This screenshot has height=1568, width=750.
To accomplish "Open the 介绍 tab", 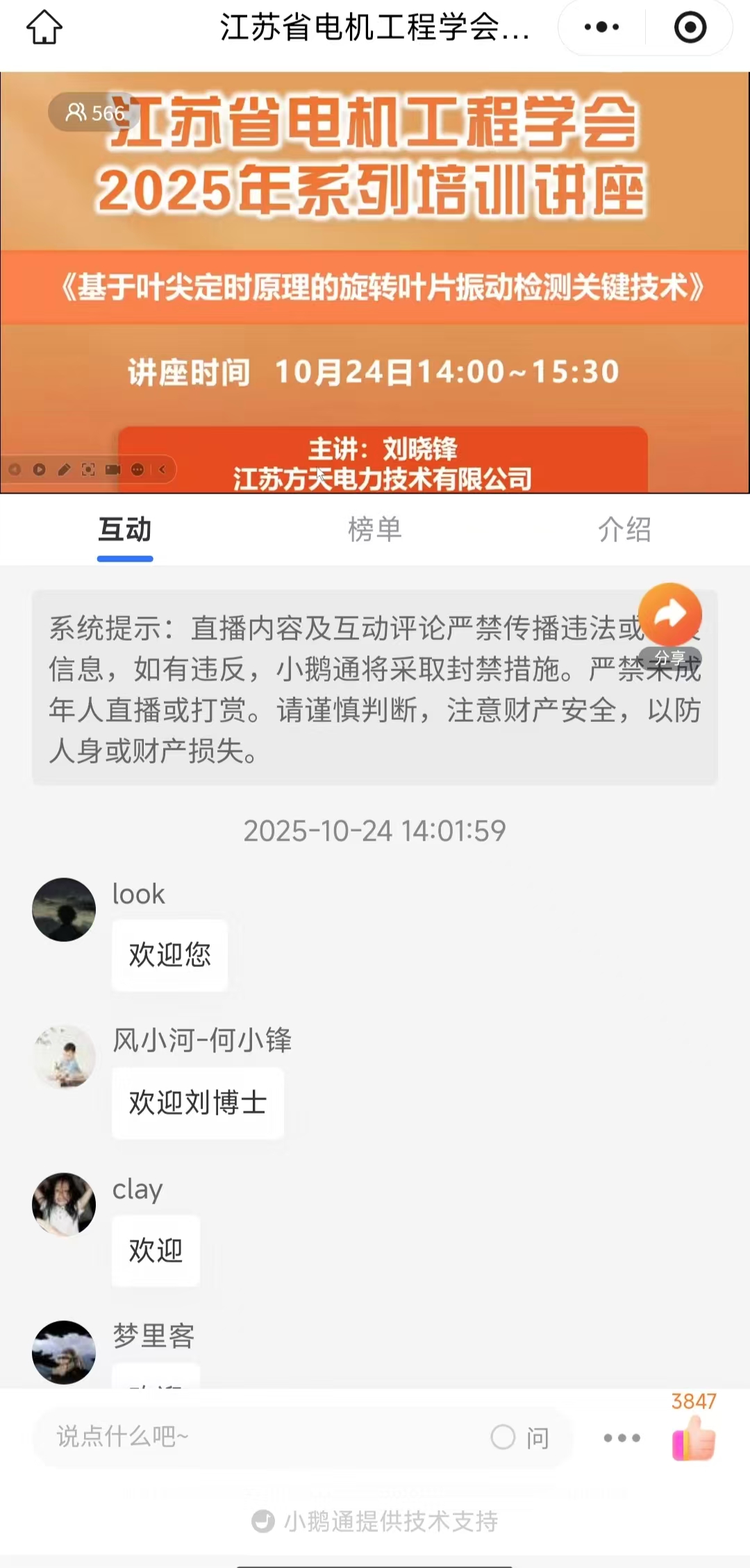I will (624, 530).
